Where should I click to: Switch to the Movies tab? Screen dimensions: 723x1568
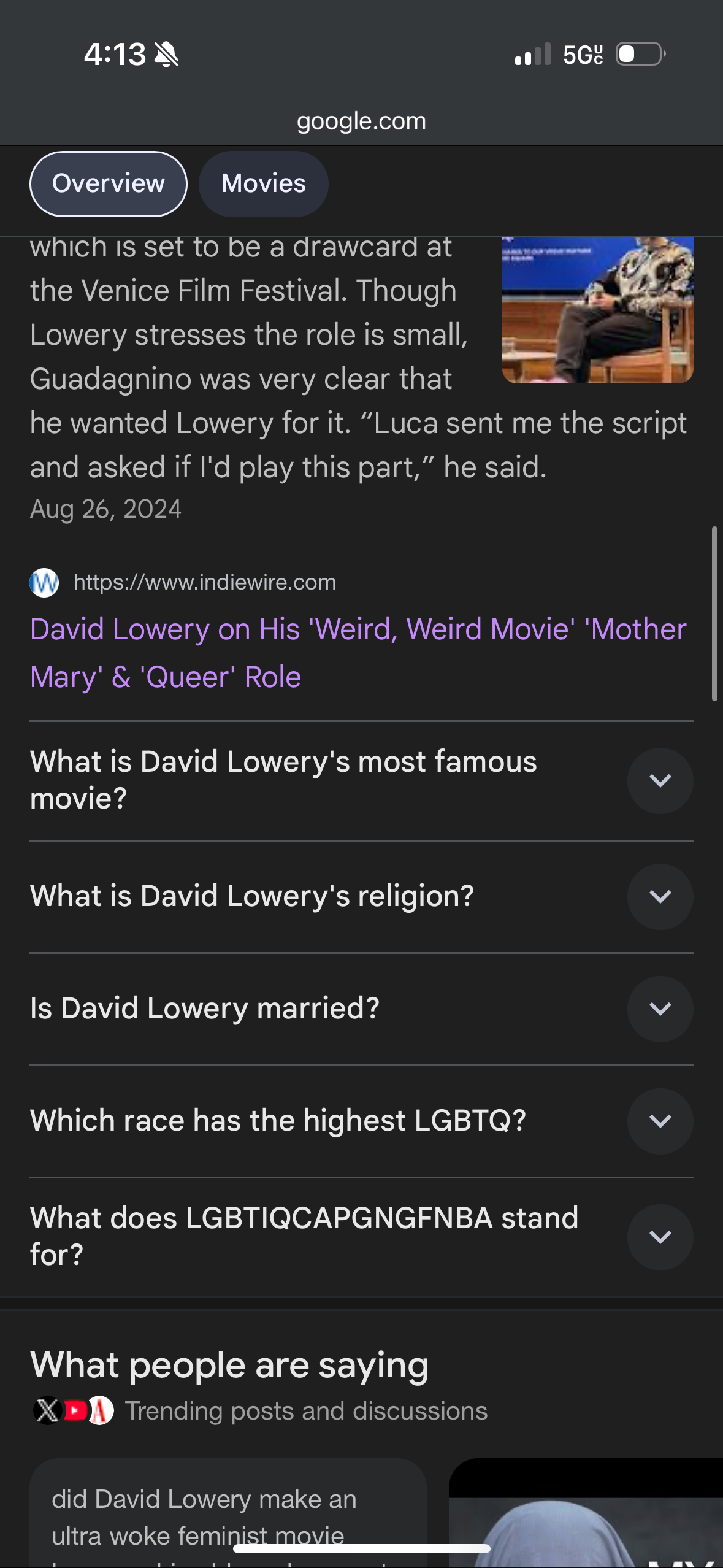(263, 184)
